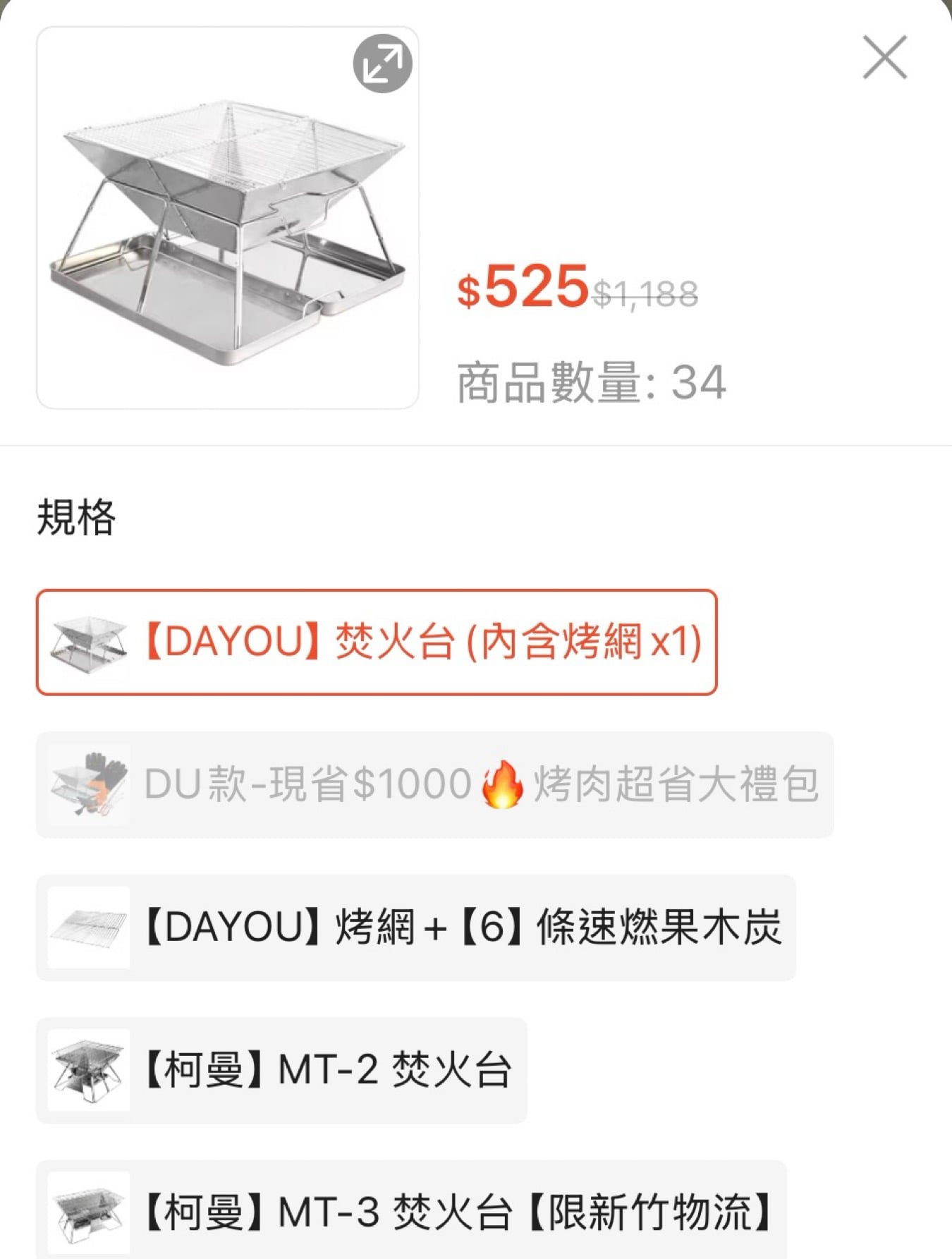The width and height of the screenshot is (952, 1259).
Task: Select 【DAYOU】焚火台 (內含烤網x1) option
Action: tap(377, 642)
